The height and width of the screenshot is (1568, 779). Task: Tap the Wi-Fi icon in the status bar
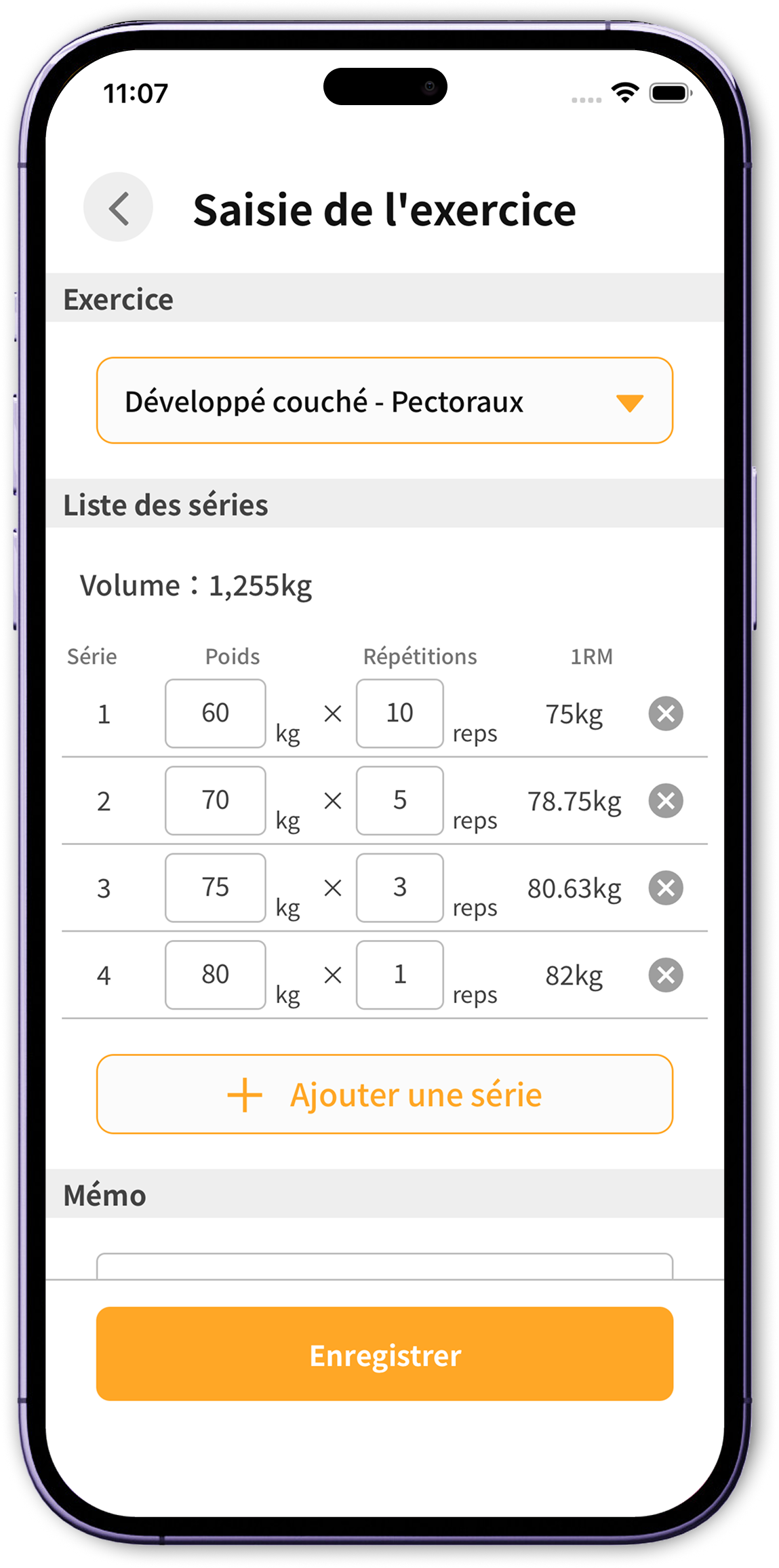click(624, 92)
